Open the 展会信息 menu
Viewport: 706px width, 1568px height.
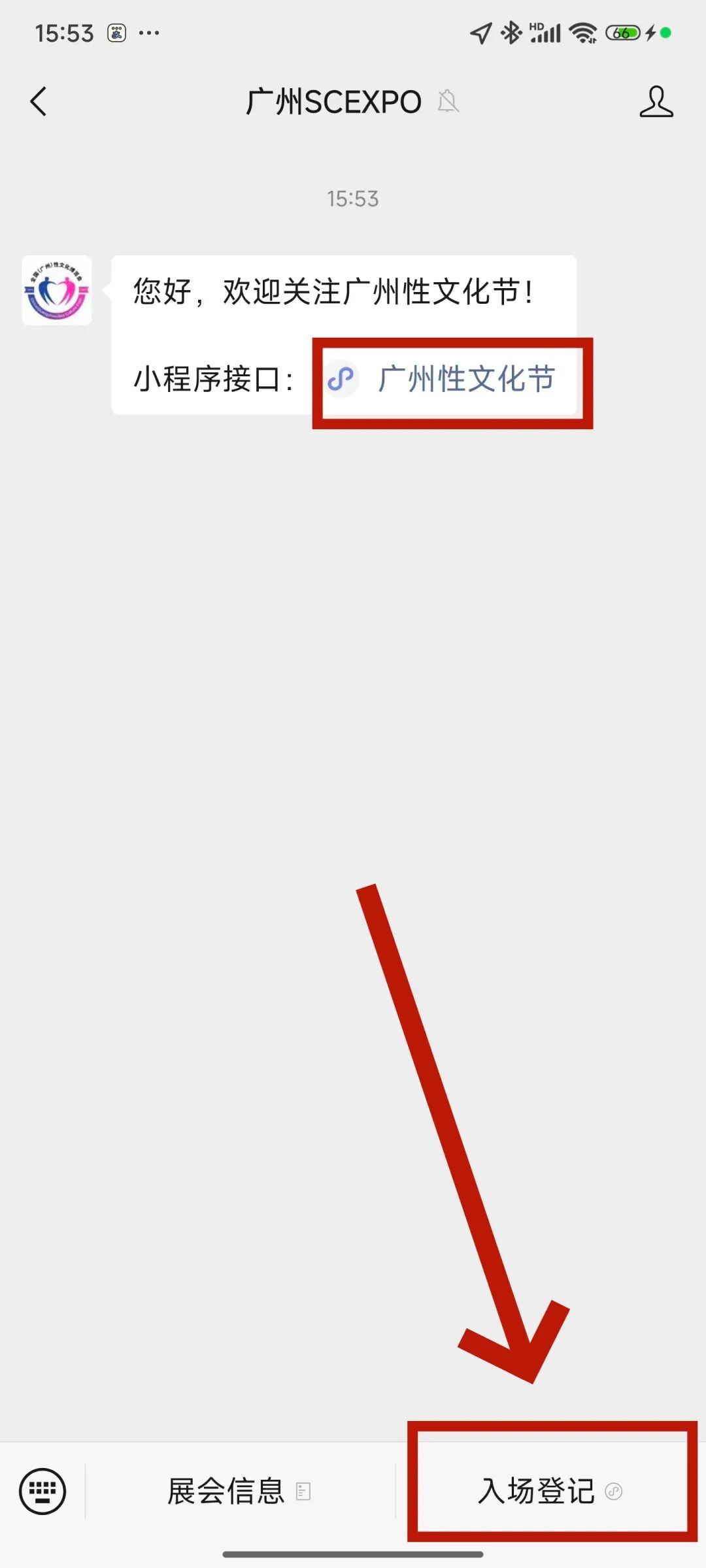pos(239,1491)
